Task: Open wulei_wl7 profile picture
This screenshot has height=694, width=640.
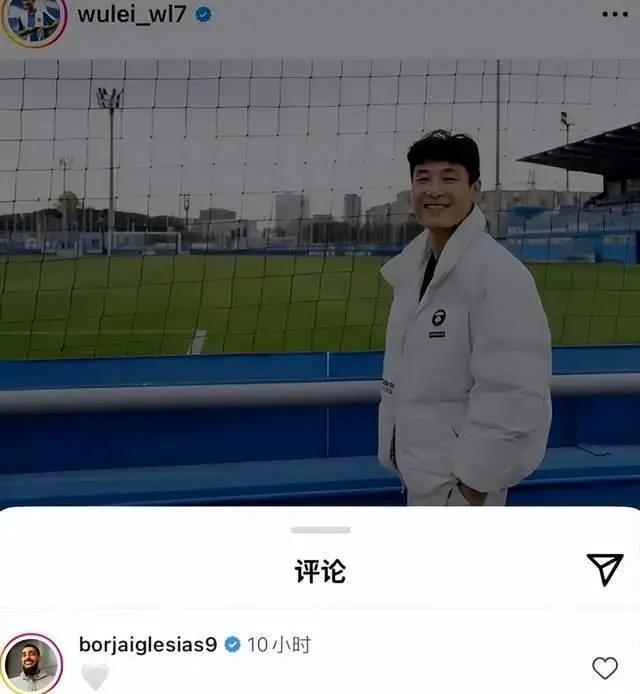Action: (x=33, y=19)
